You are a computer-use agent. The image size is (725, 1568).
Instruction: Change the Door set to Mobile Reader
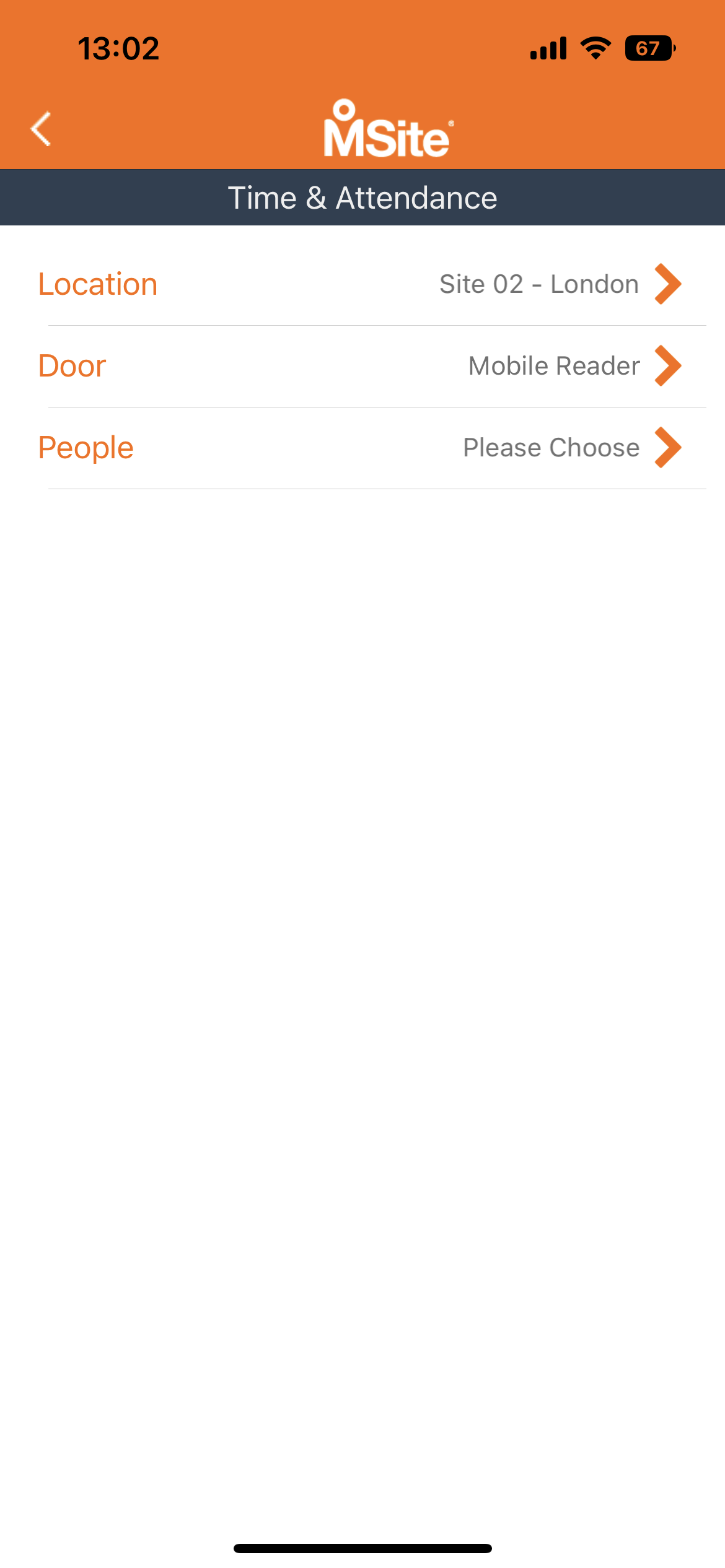(362, 366)
